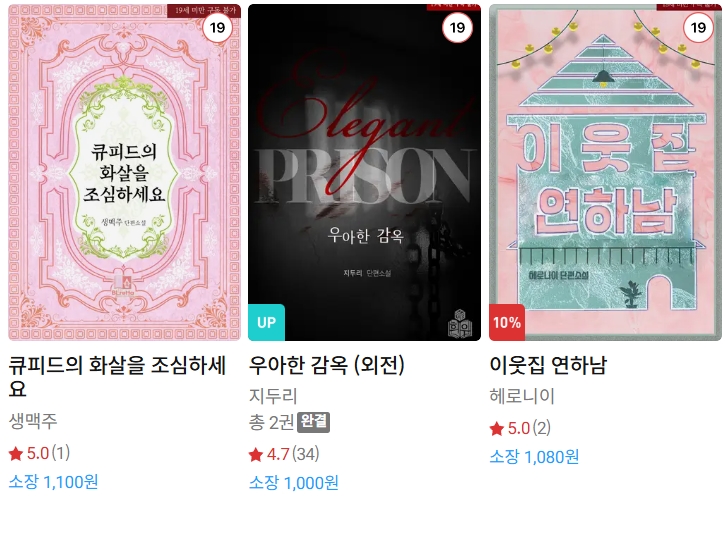View author 지두리's page
Screen dimensions: 725x548
[x=273, y=396]
